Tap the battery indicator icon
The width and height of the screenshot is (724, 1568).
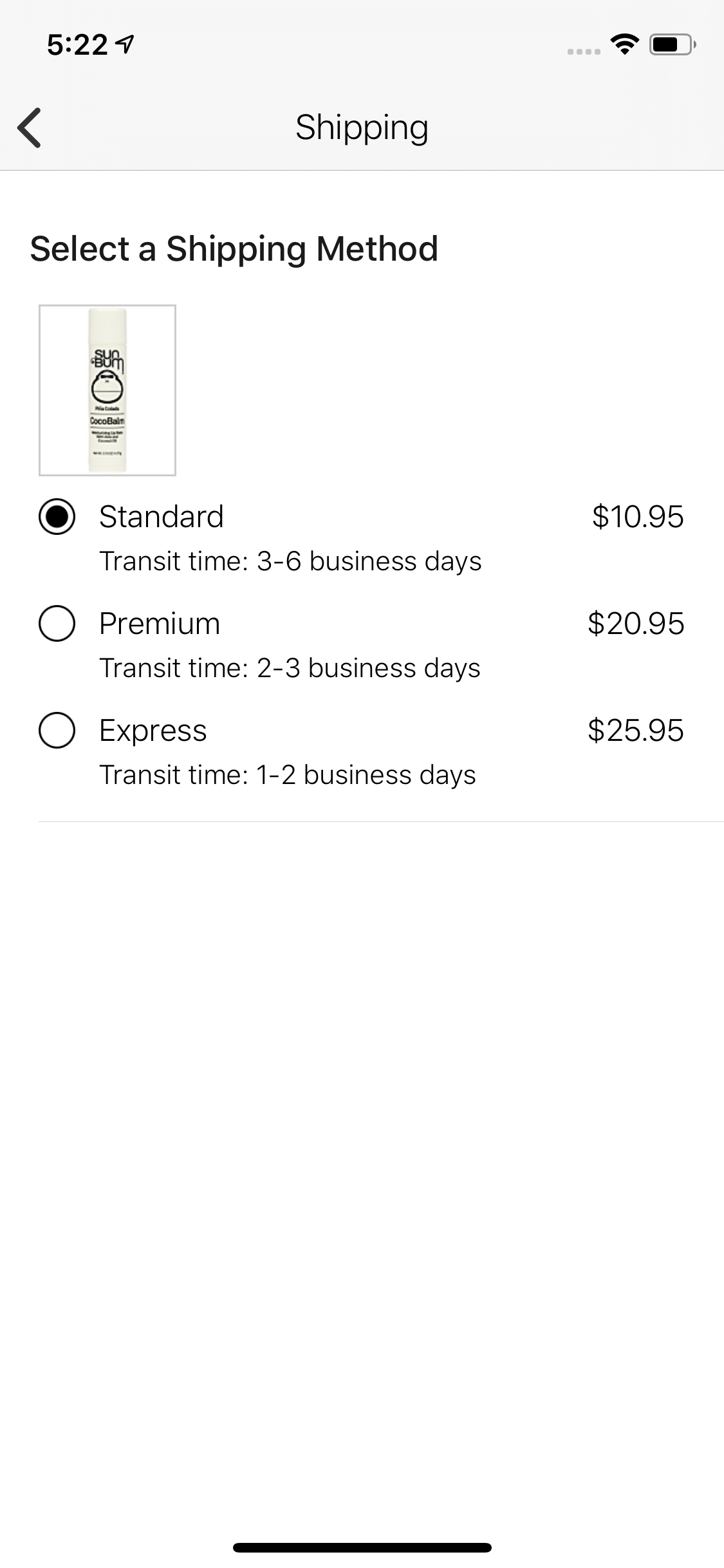(x=669, y=44)
